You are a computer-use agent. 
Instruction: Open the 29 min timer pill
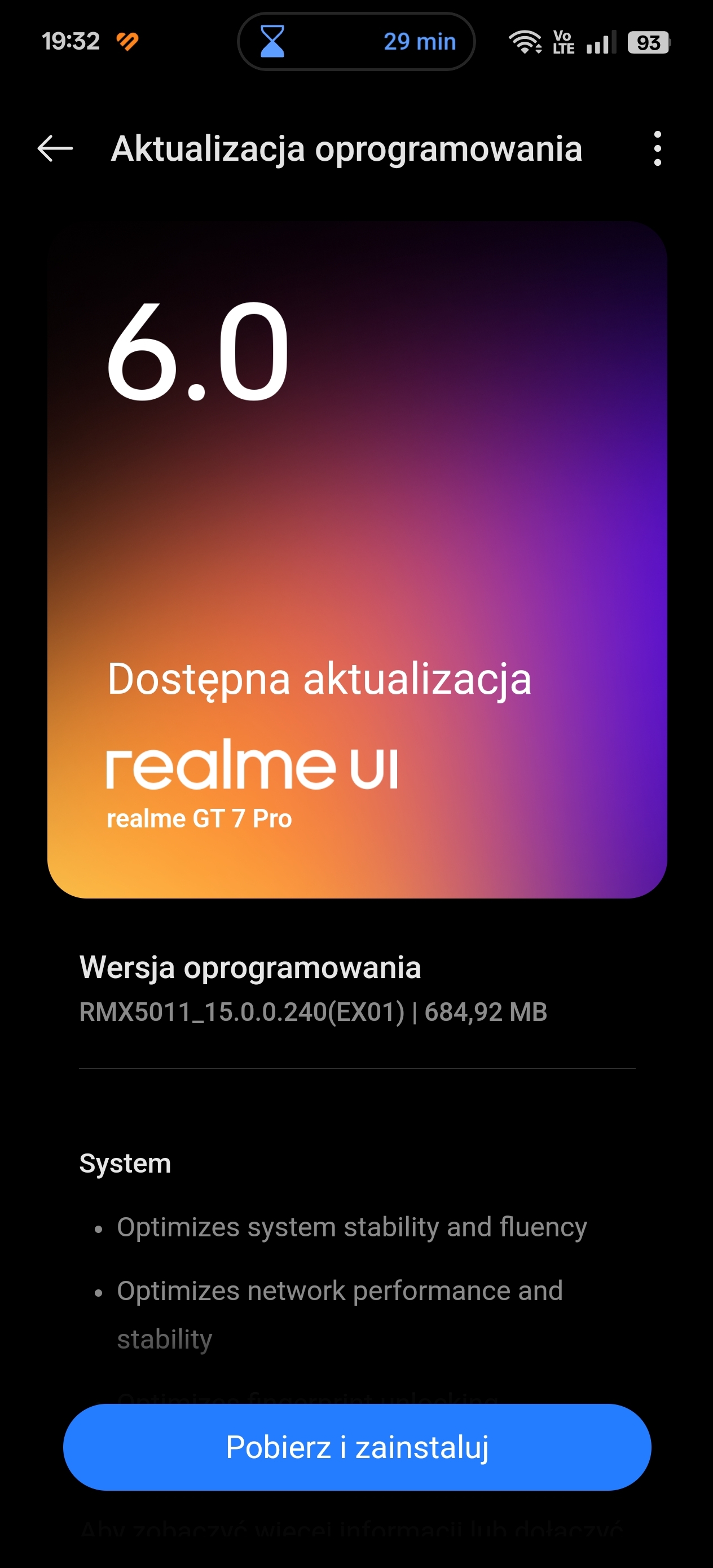[x=356, y=41]
